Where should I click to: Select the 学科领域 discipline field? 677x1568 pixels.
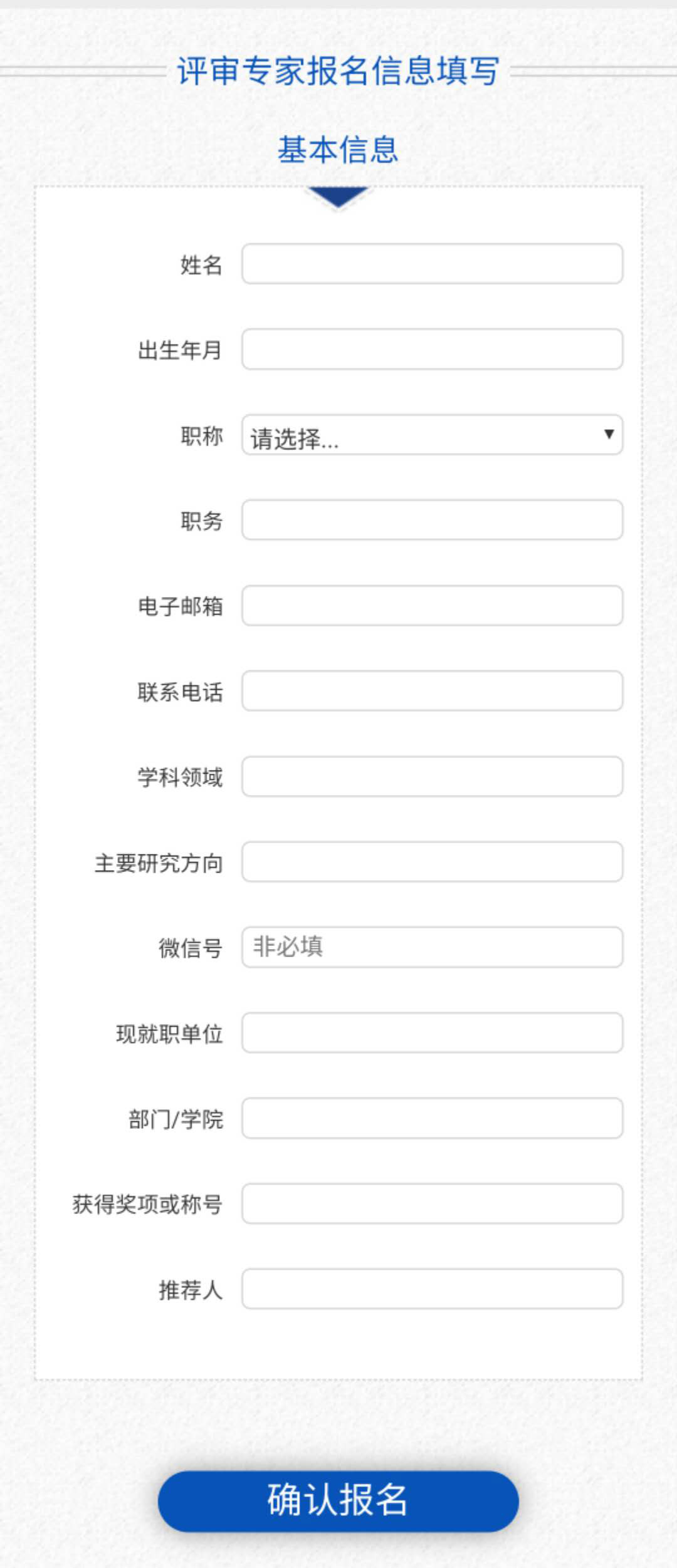pos(432,777)
